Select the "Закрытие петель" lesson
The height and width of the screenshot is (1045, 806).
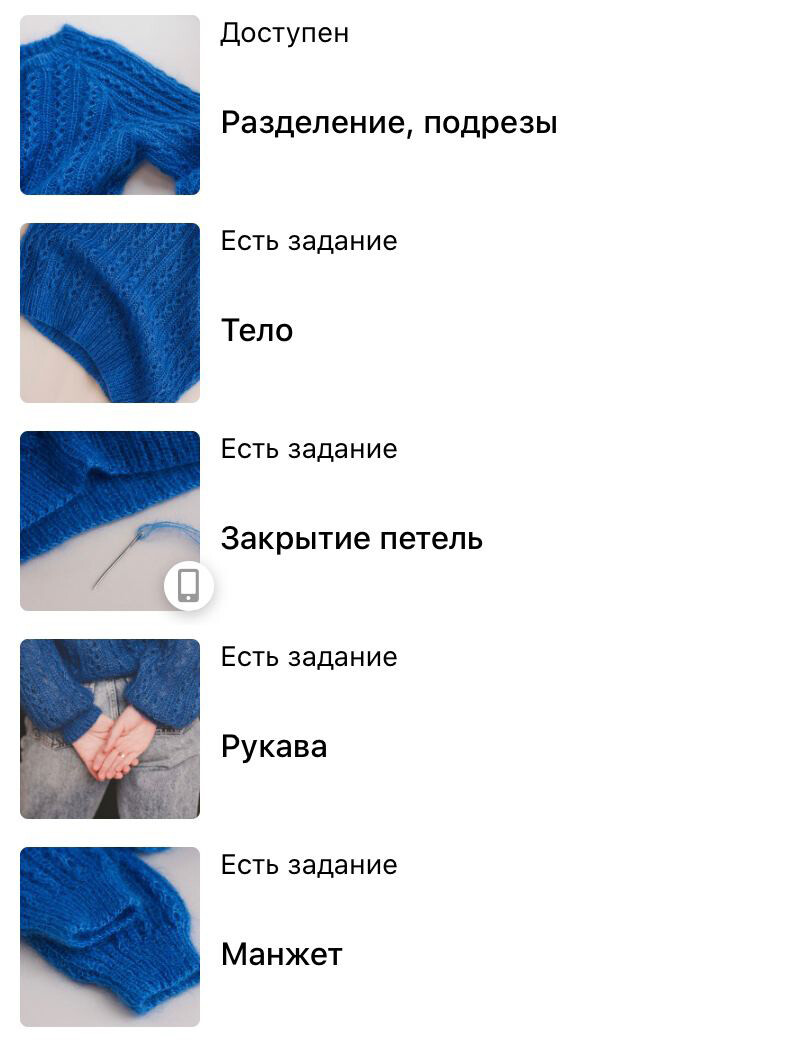[351, 539]
